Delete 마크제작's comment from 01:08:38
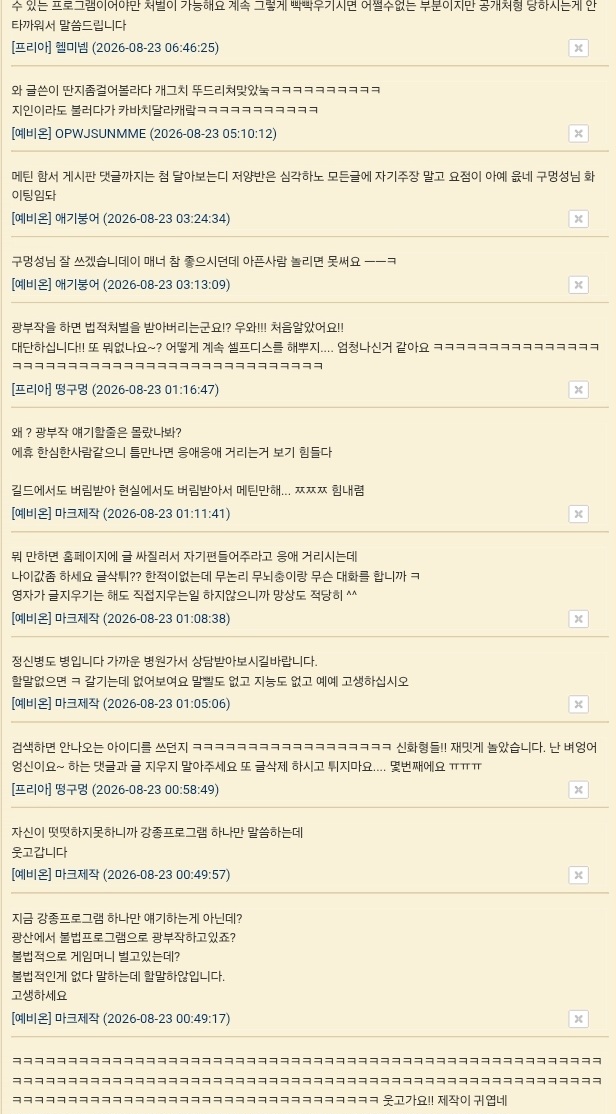The width and height of the screenshot is (616, 1114). 578,619
